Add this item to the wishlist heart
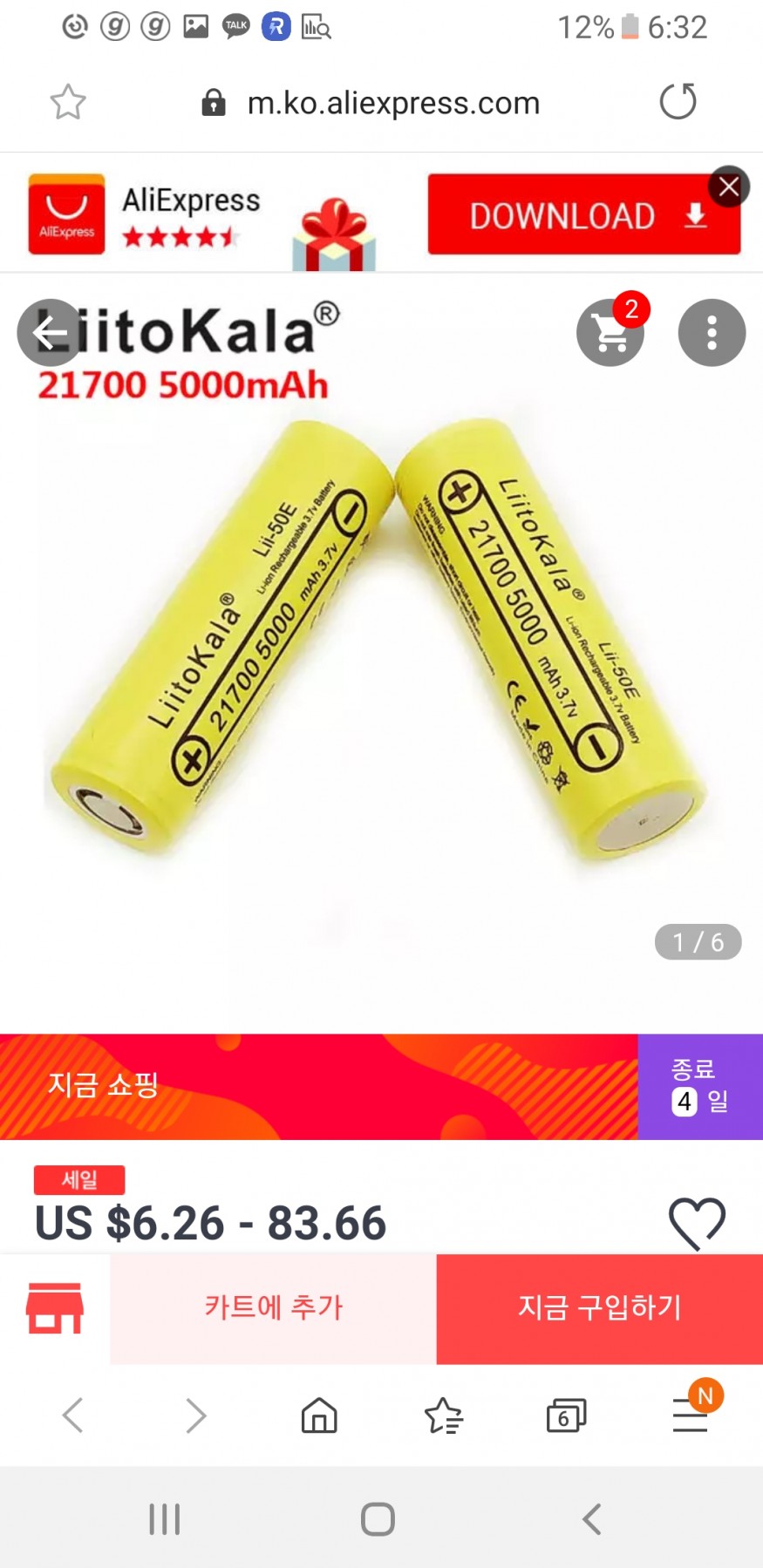Screen dimensions: 763x1568 pos(696,1223)
